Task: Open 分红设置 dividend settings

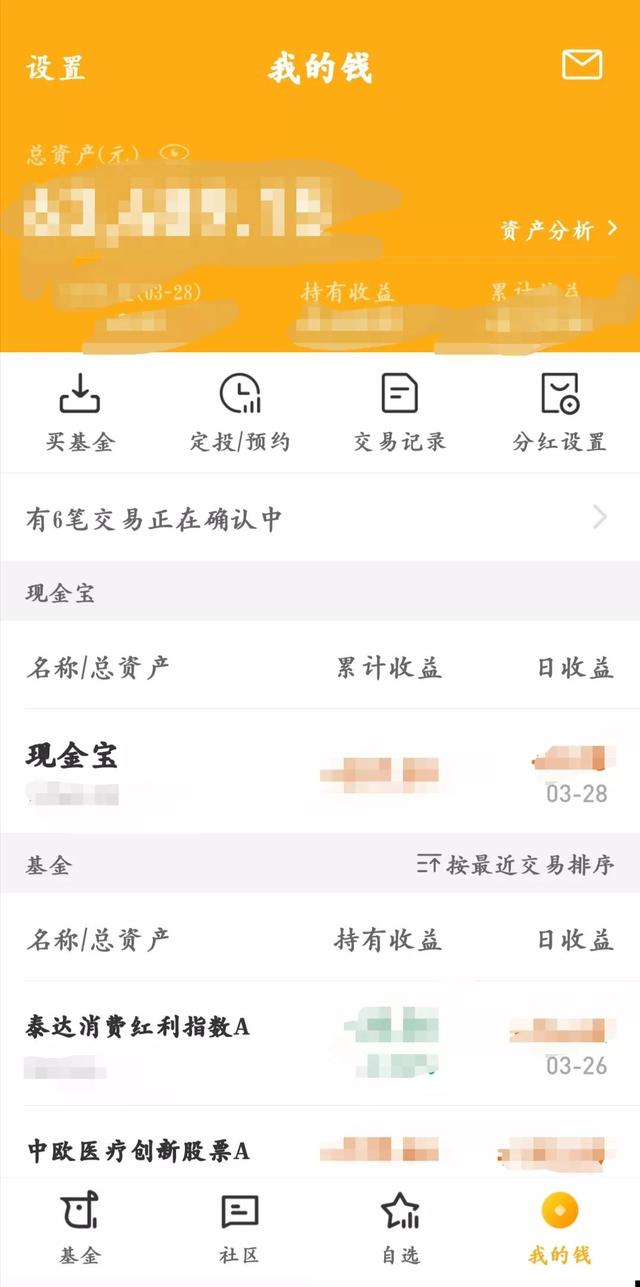Action: (x=560, y=412)
